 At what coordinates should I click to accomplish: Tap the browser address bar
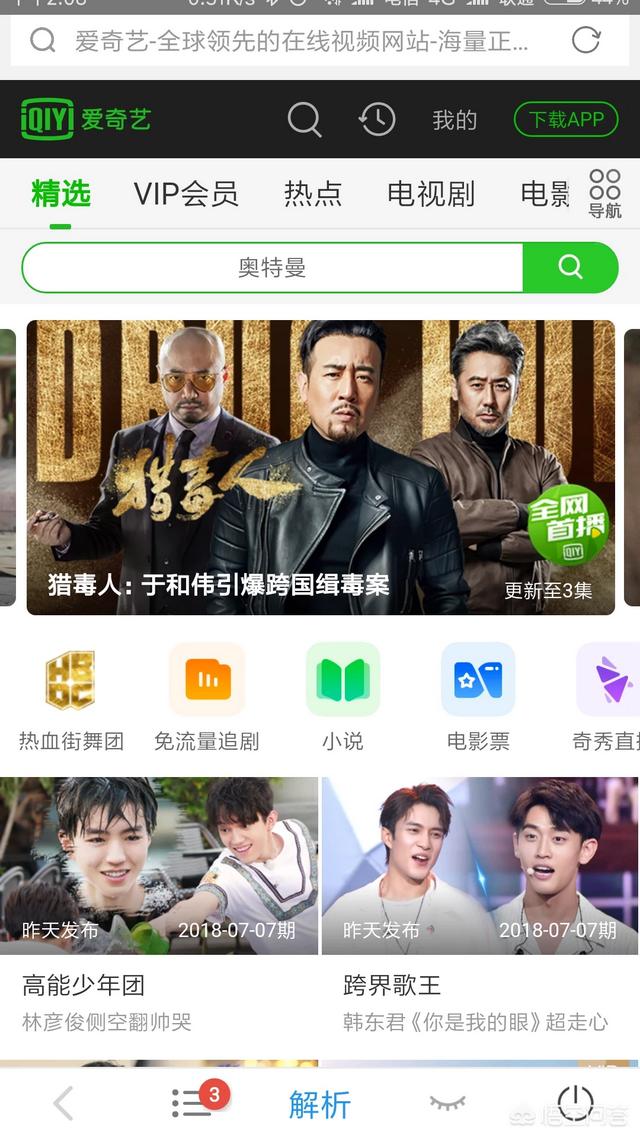coord(300,41)
